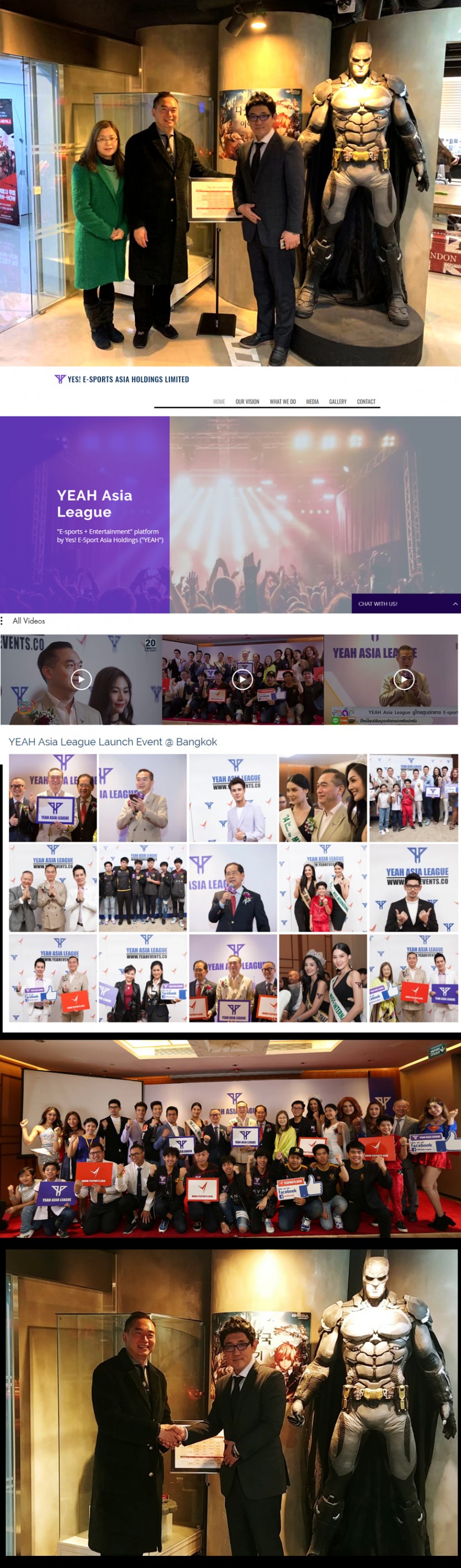Play the video showing a man and a woman
This screenshot has width=461, height=1568.
tap(81, 679)
